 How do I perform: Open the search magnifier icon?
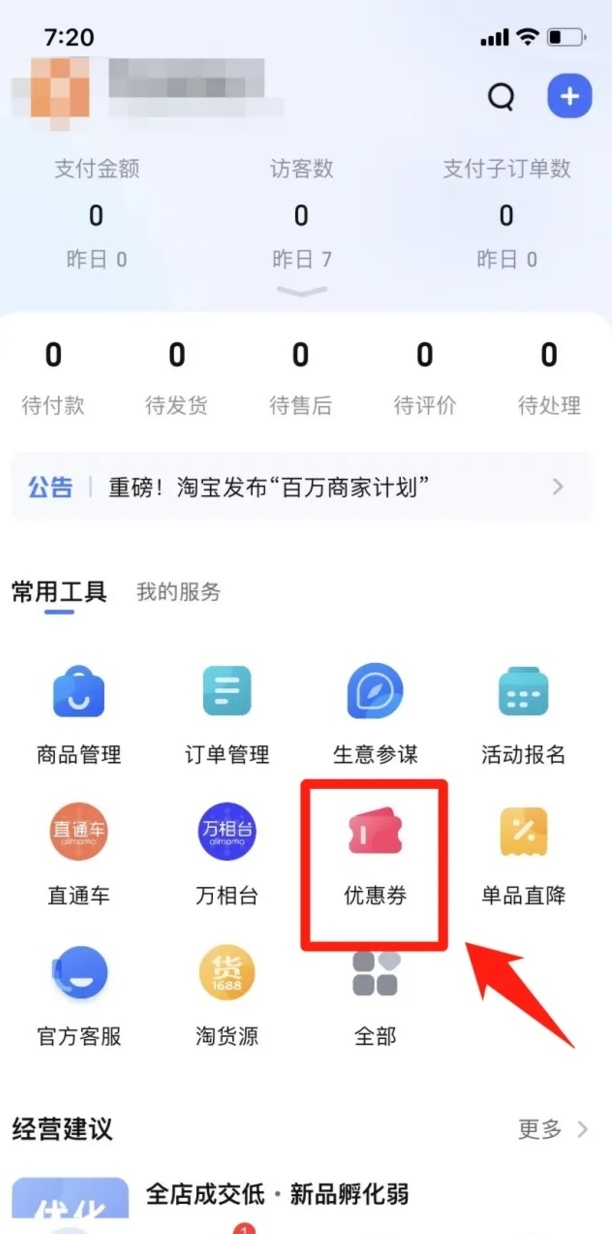tap(500, 97)
